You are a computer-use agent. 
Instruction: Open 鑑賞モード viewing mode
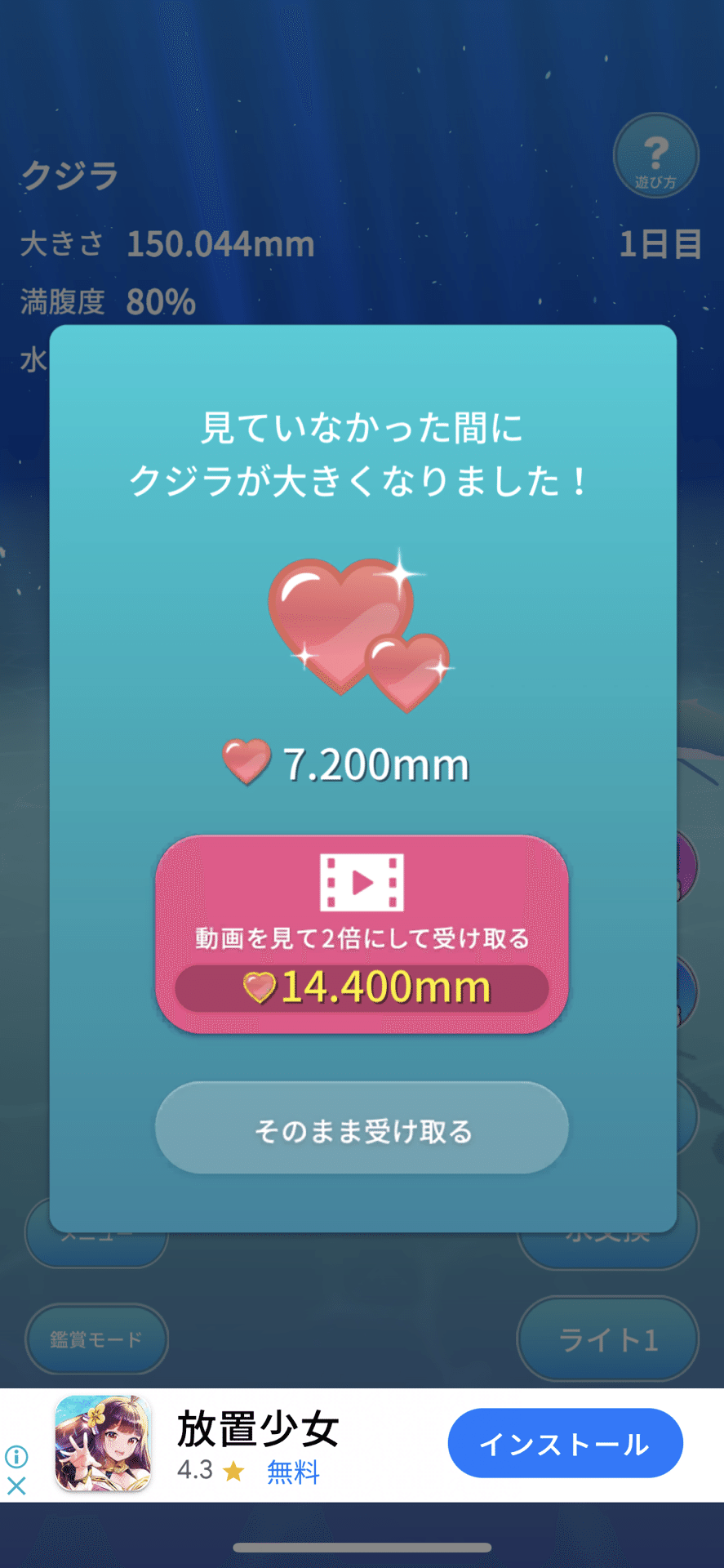95,1340
